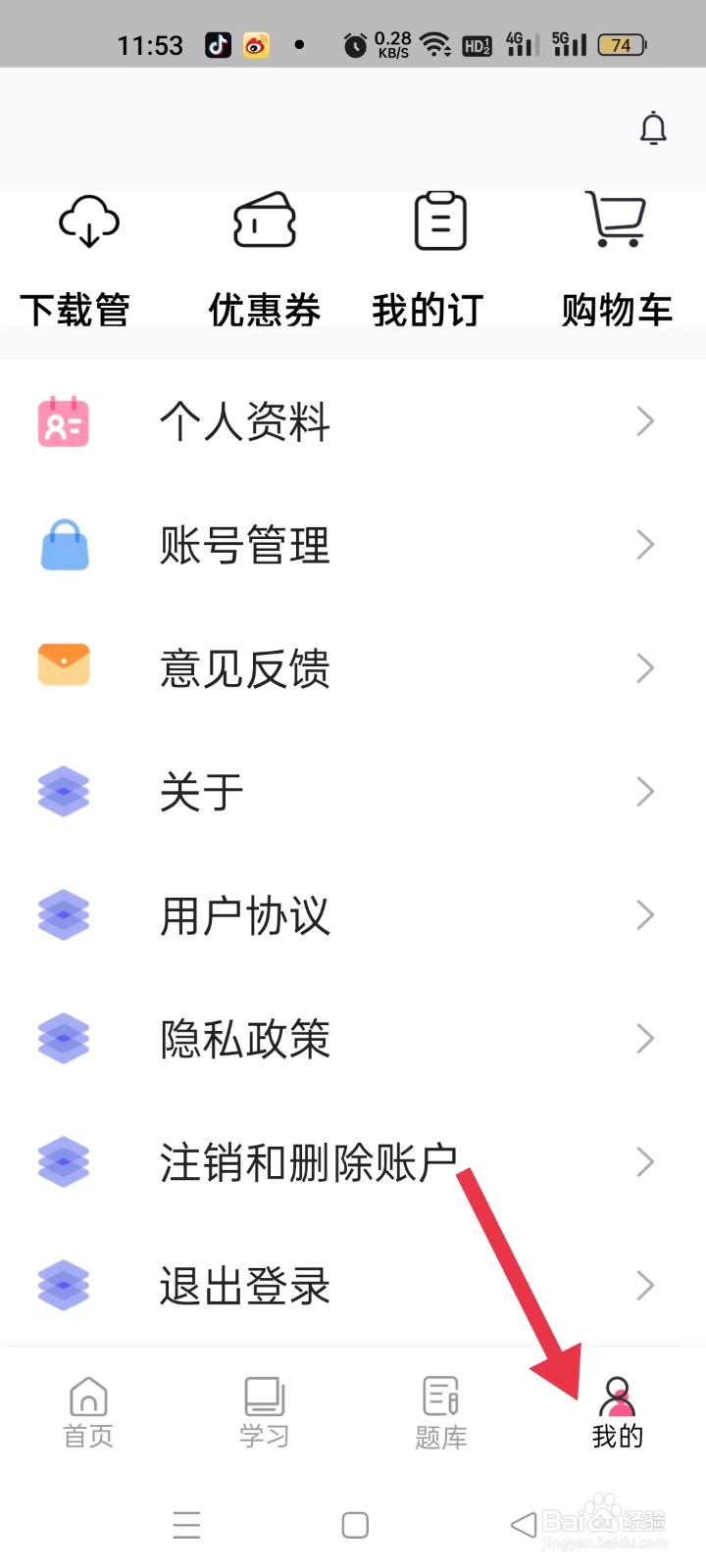Viewport: 706px width, 1568px height.
Task: Open the 关于 about row
Action: (353, 792)
